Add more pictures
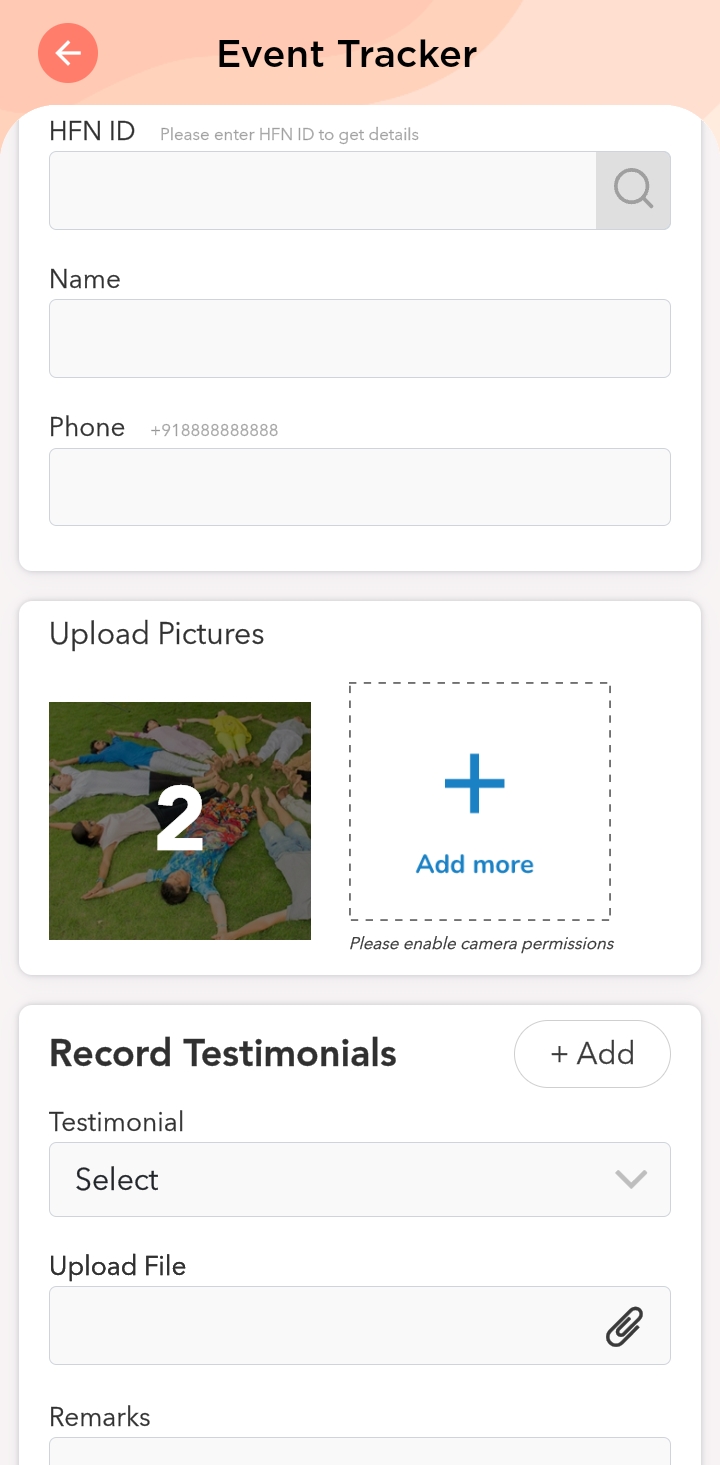Viewport: 720px width, 1465px height. [x=479, y=801]
